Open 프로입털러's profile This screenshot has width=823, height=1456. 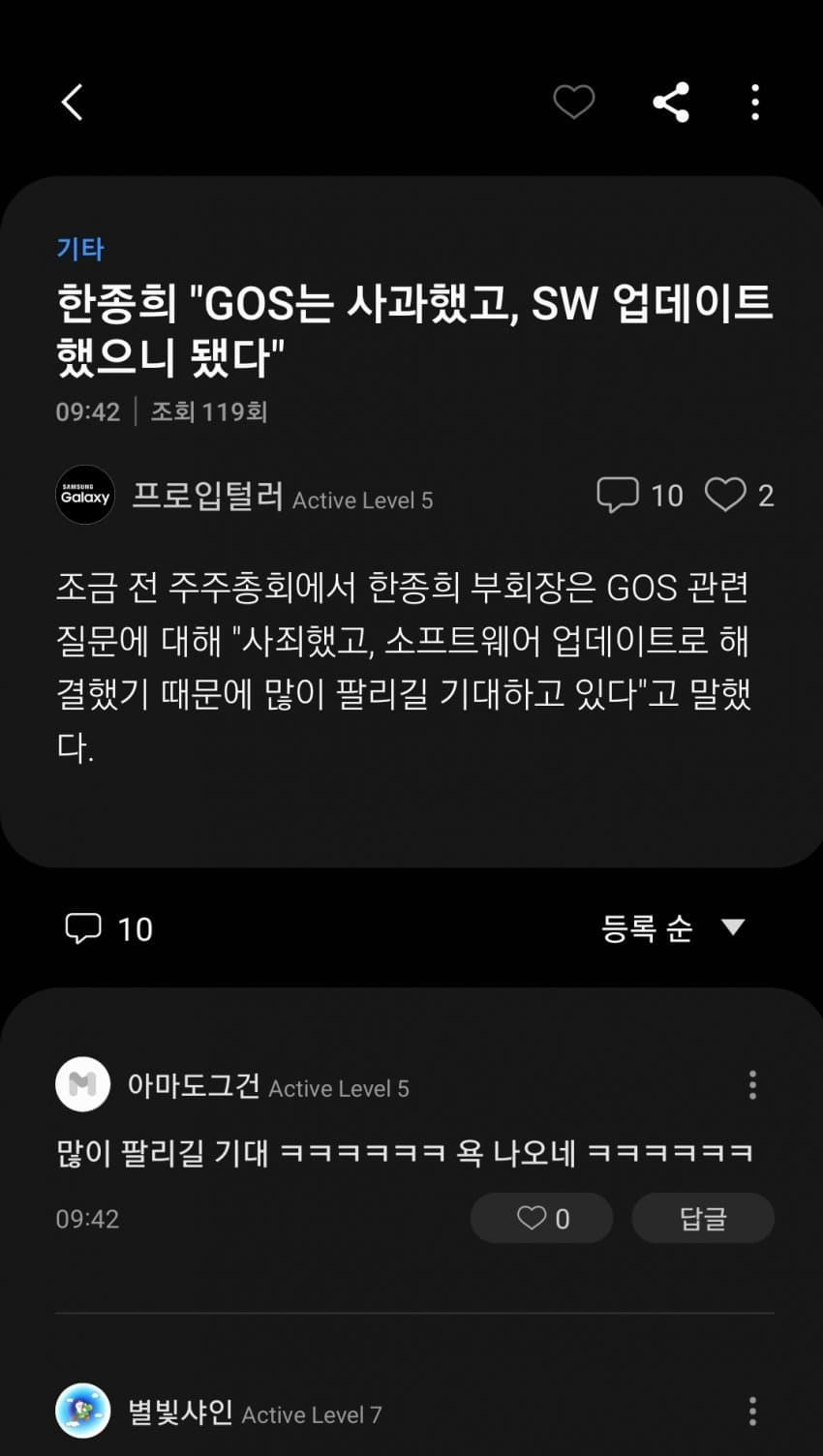pyautogui.click(x=206, y=497)
